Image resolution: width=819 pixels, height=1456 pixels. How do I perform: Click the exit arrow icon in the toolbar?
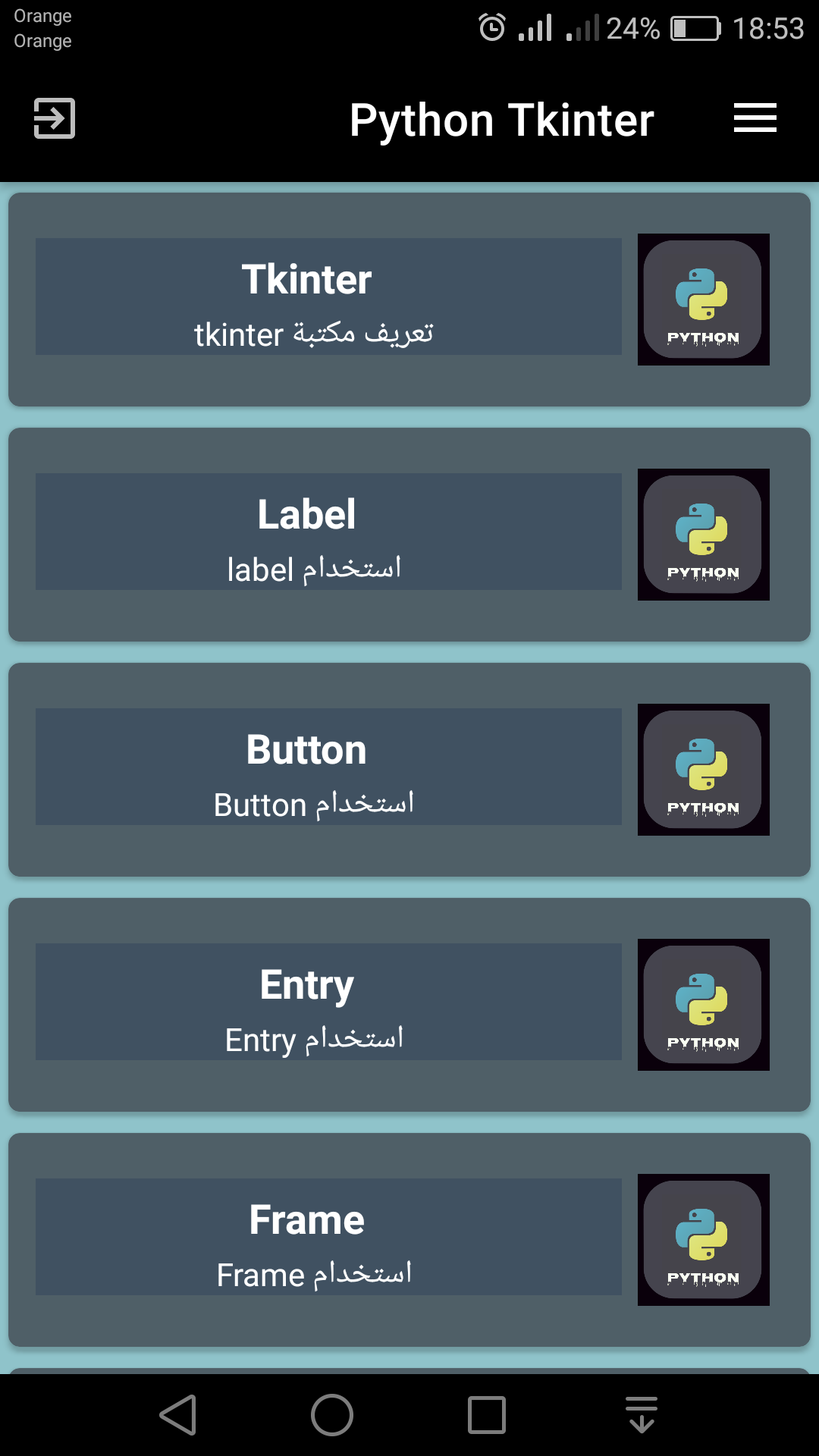[55, 118]
